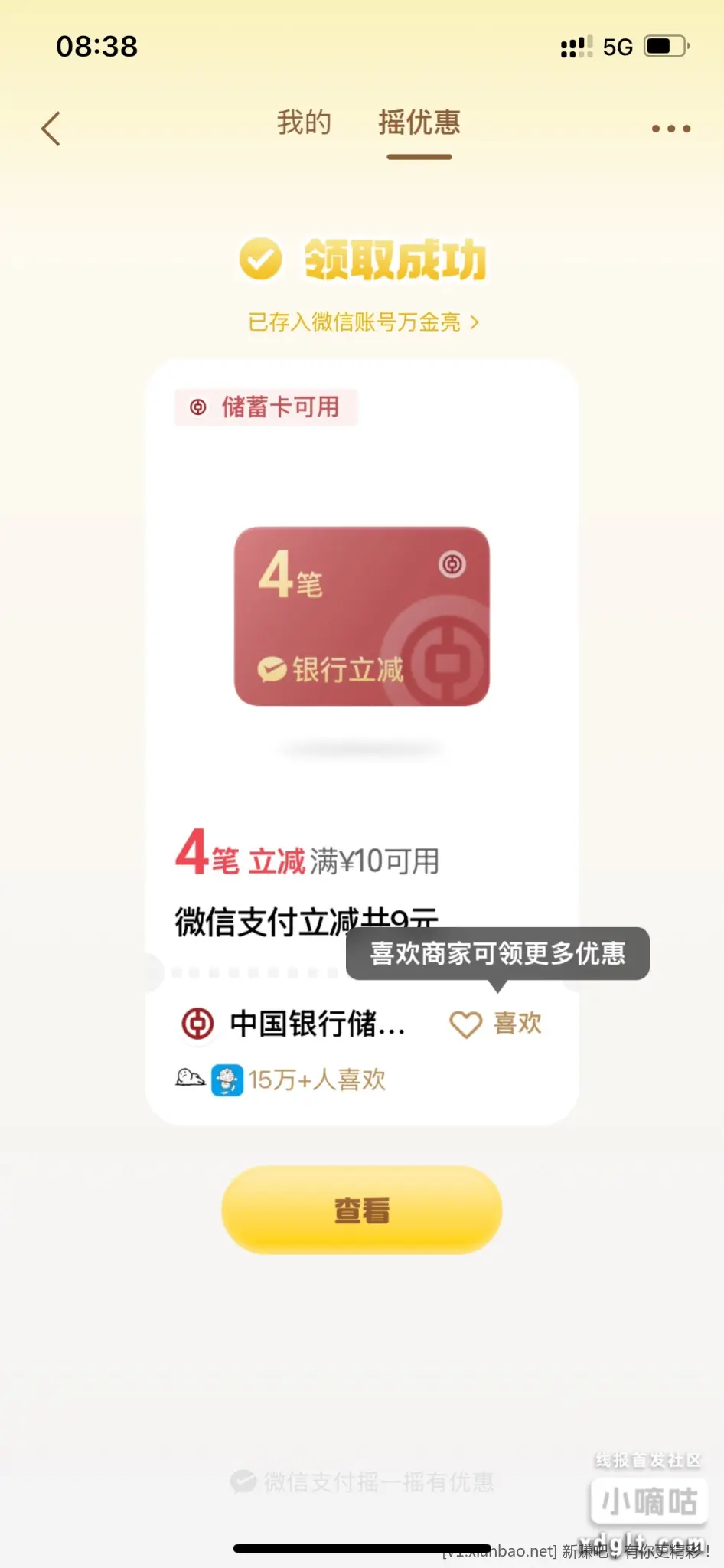
Task: Switch to the 我的 tab
Action: (x=304, y=122)
